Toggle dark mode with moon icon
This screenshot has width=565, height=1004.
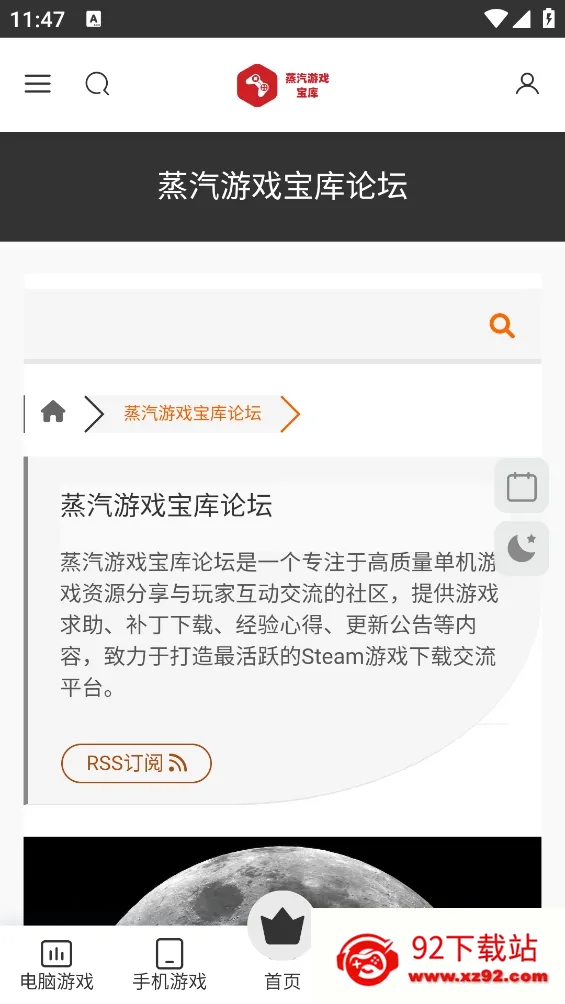[521, 549]
